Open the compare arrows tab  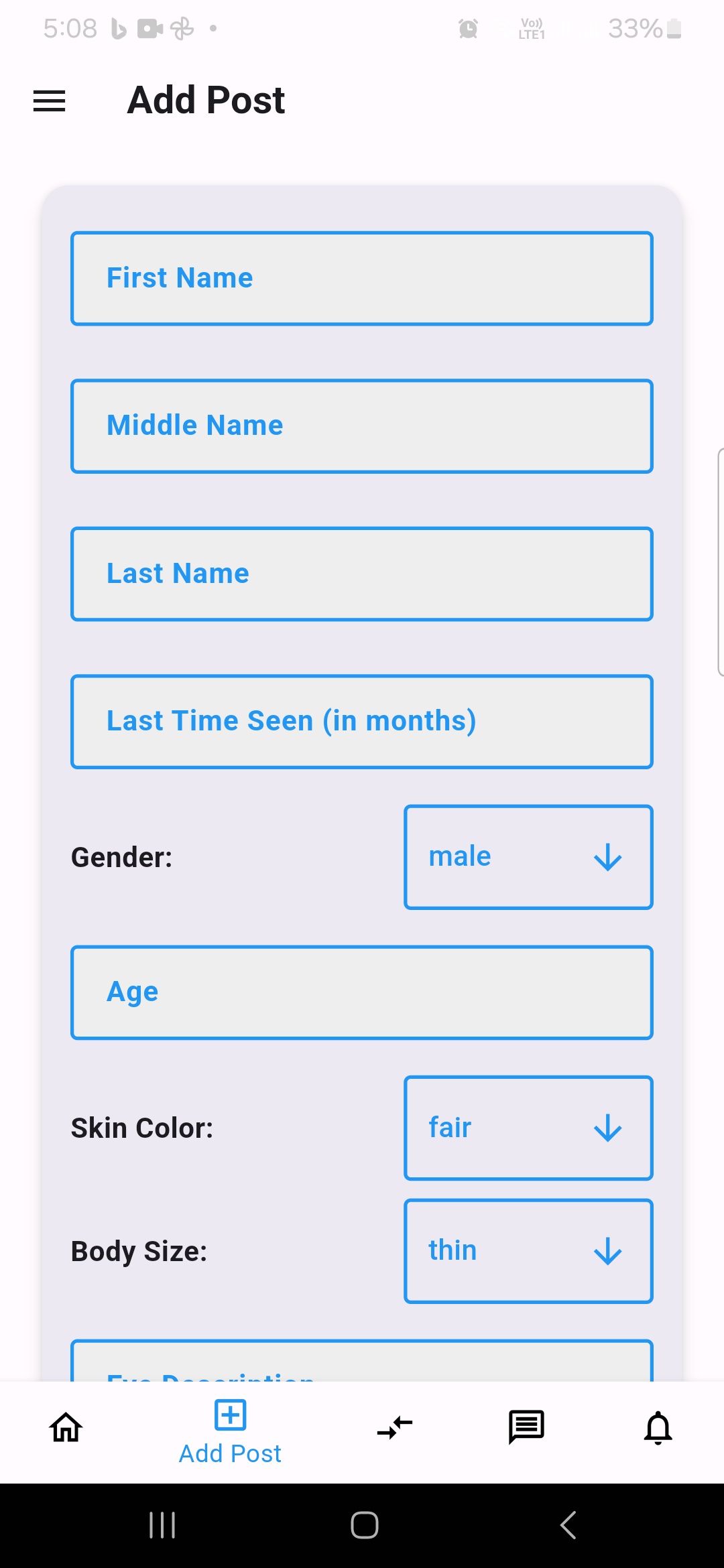click(395, 1427)
